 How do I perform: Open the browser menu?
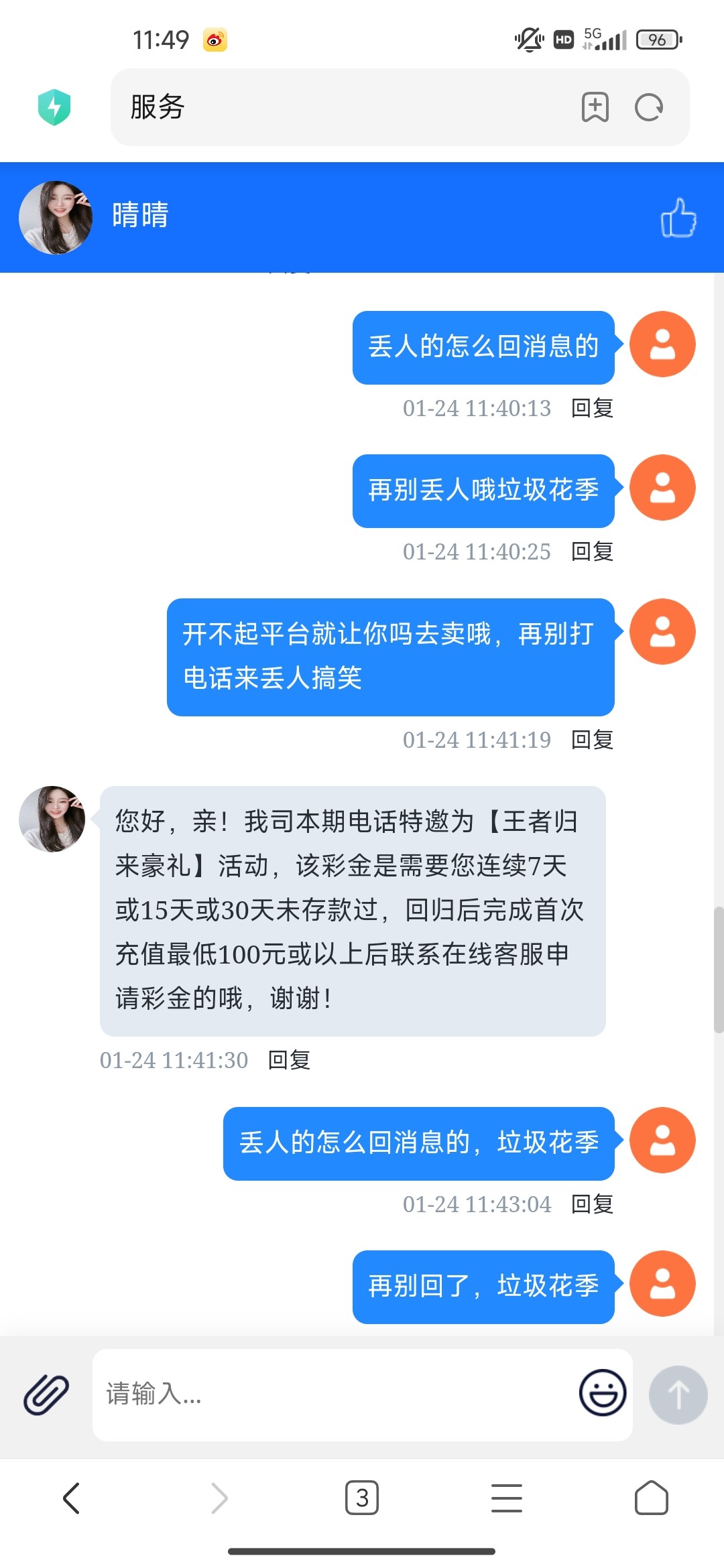(507, 1498)
